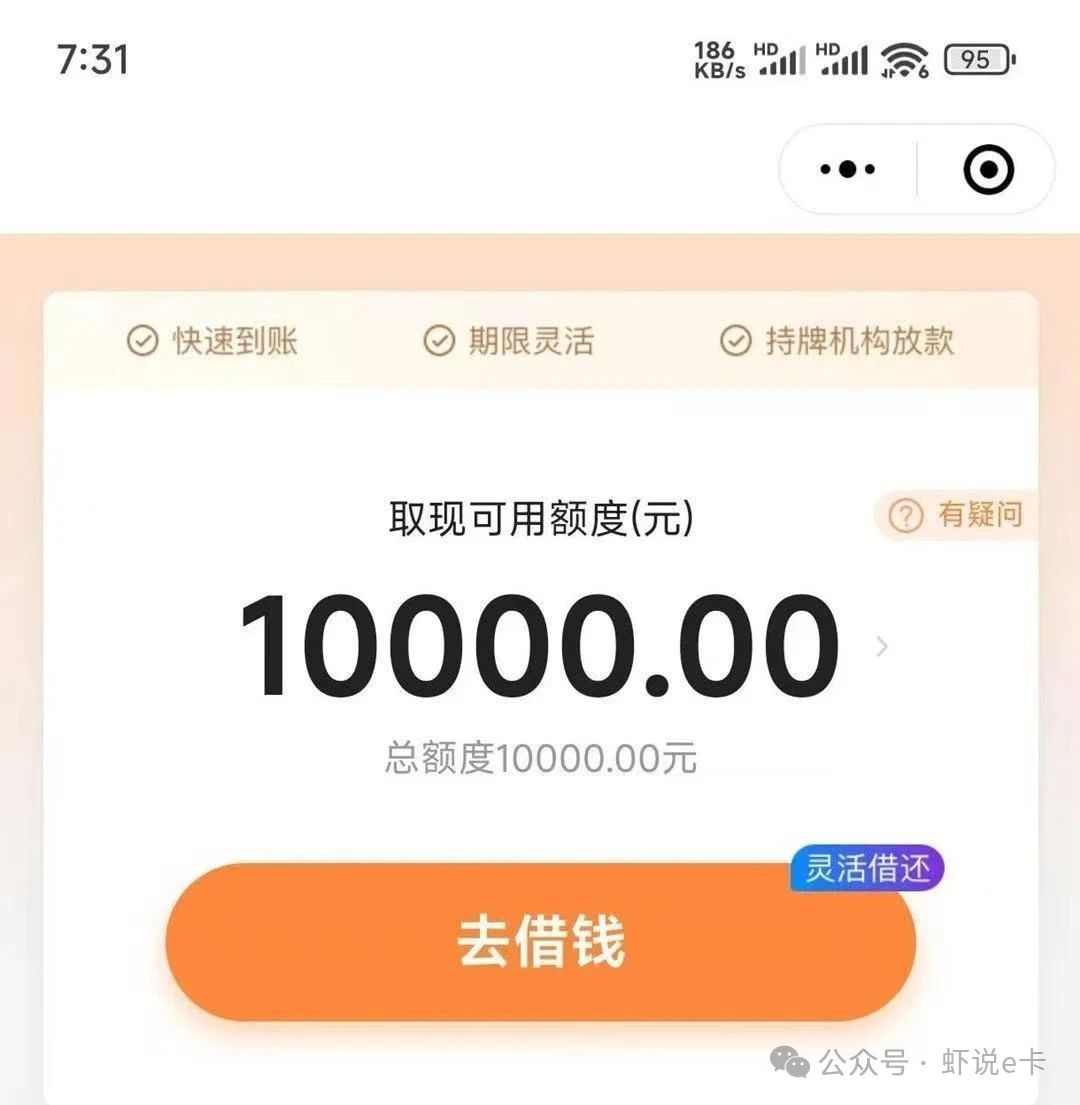Expand the available credit details chevron

click(882, 647)
